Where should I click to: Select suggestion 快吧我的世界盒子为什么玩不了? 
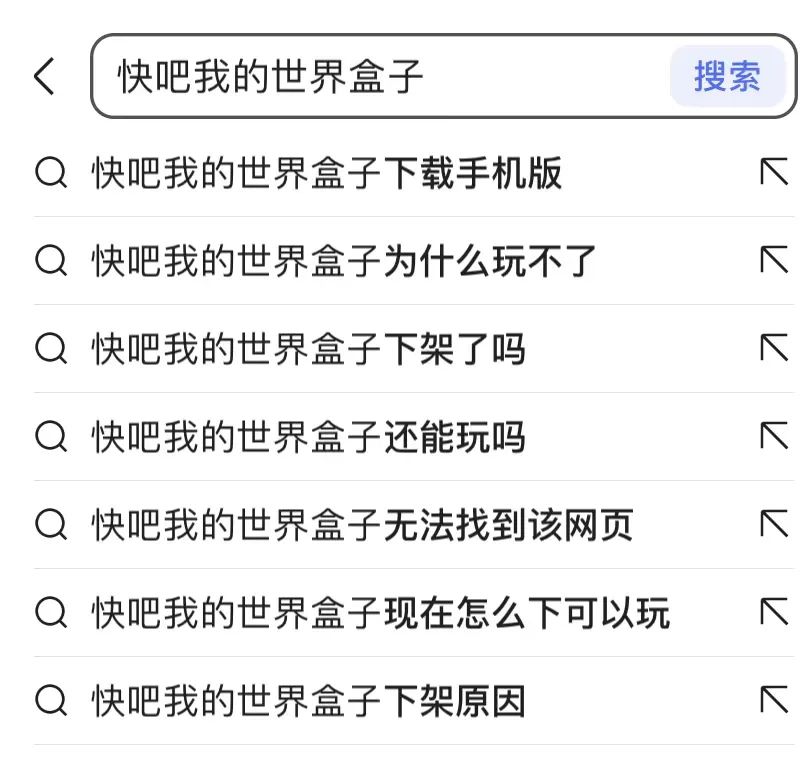345,262
